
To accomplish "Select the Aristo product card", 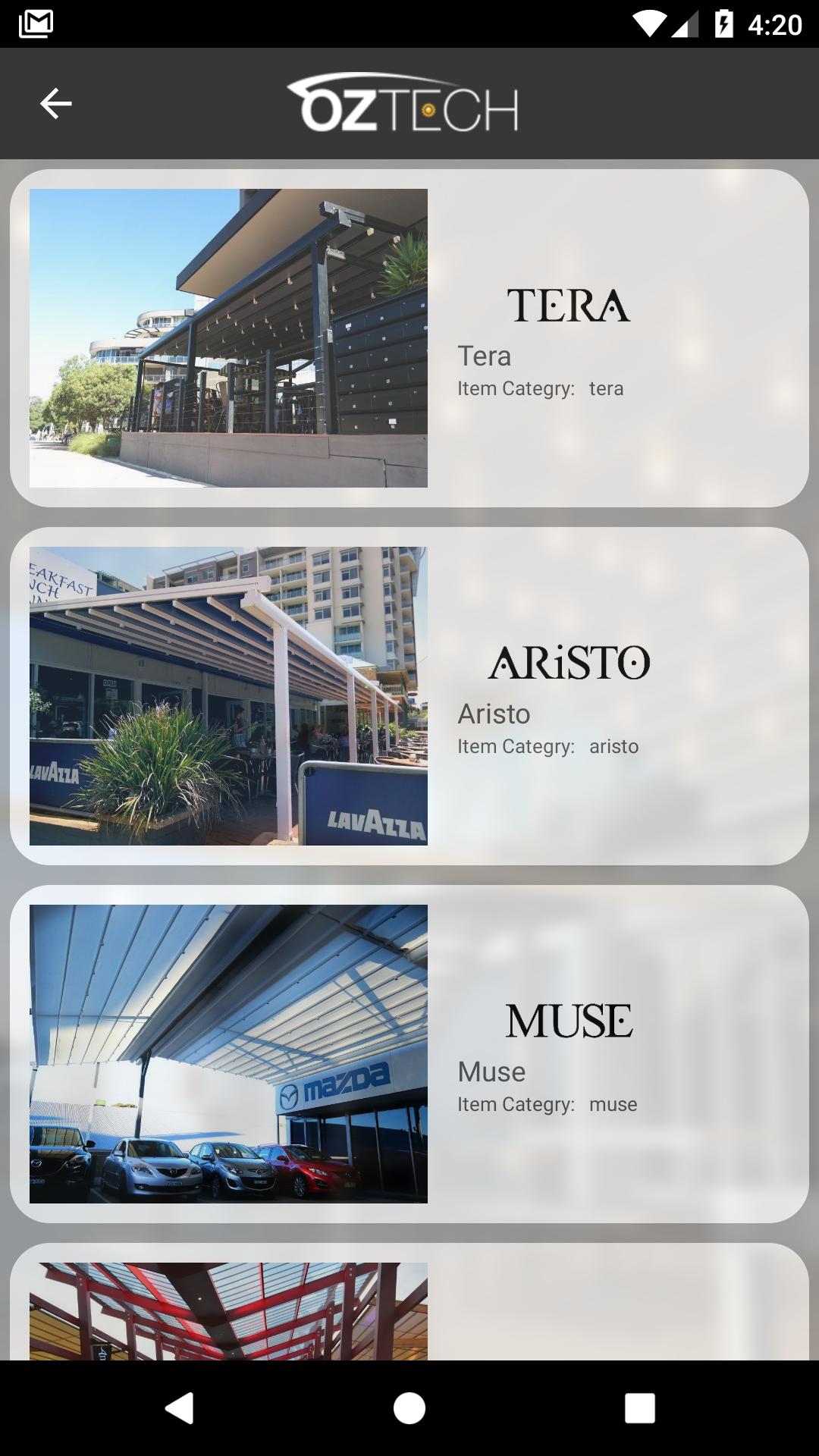I will click(x=409, y=696).
